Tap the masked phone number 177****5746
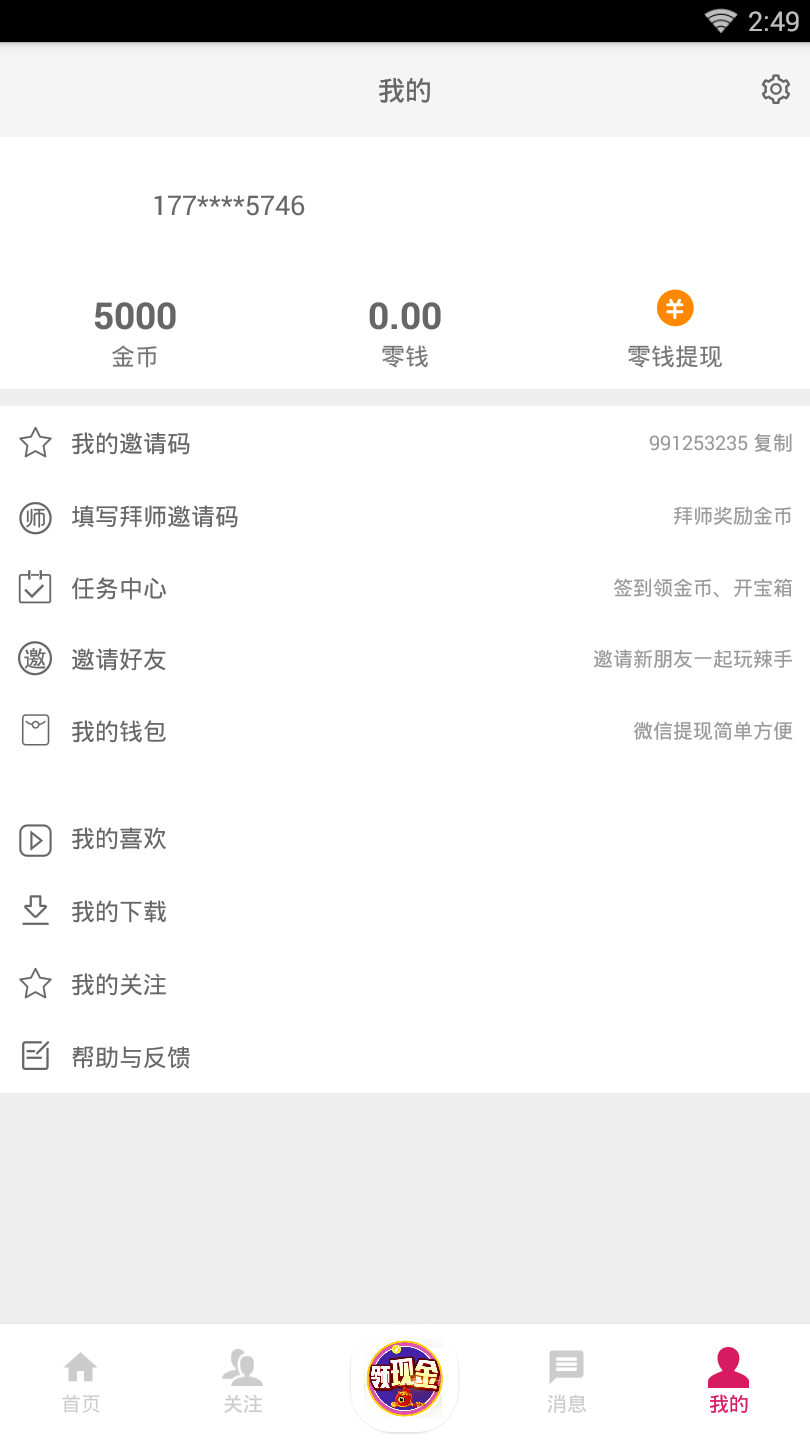Screen dimensions: 810x1440 (x=229, y=206)
